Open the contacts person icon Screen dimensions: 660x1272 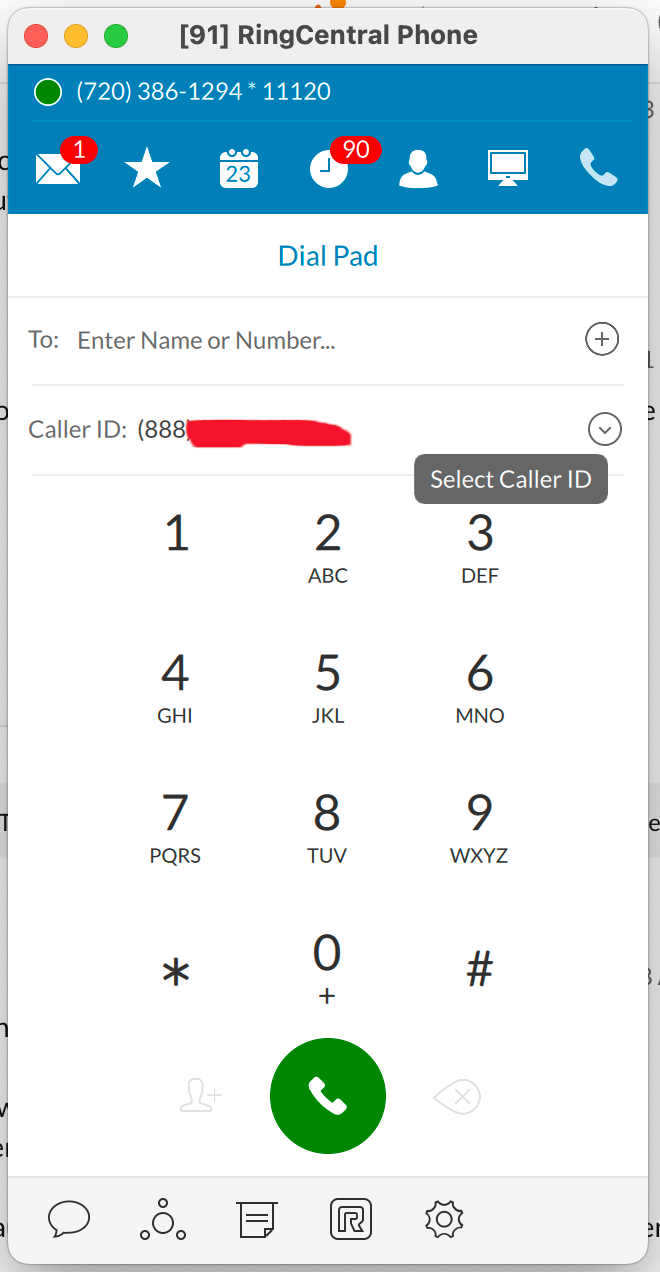(x=418, y=169)
